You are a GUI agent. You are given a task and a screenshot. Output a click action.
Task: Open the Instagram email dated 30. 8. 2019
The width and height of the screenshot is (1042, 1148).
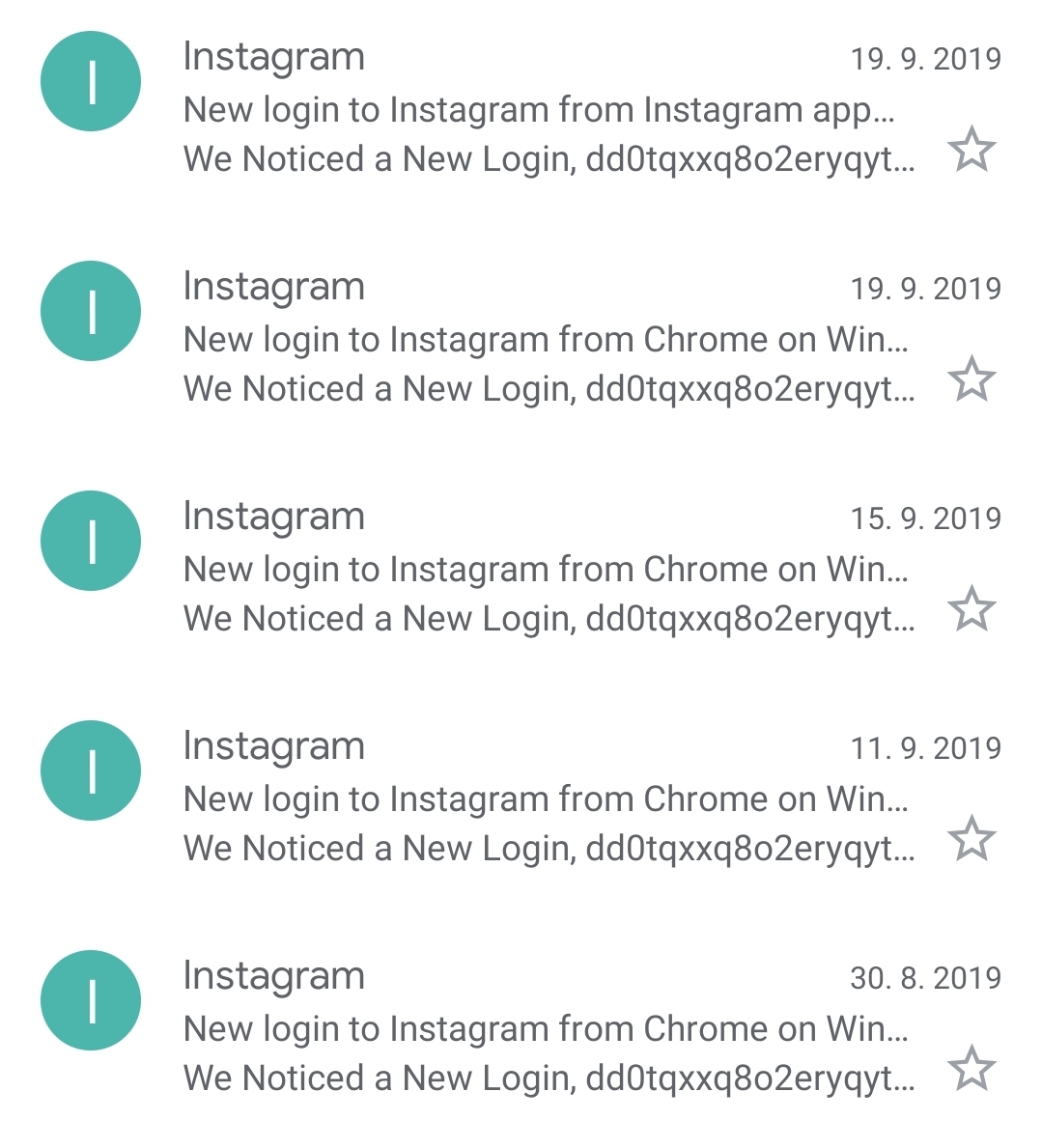click(x=541, y=1029)
